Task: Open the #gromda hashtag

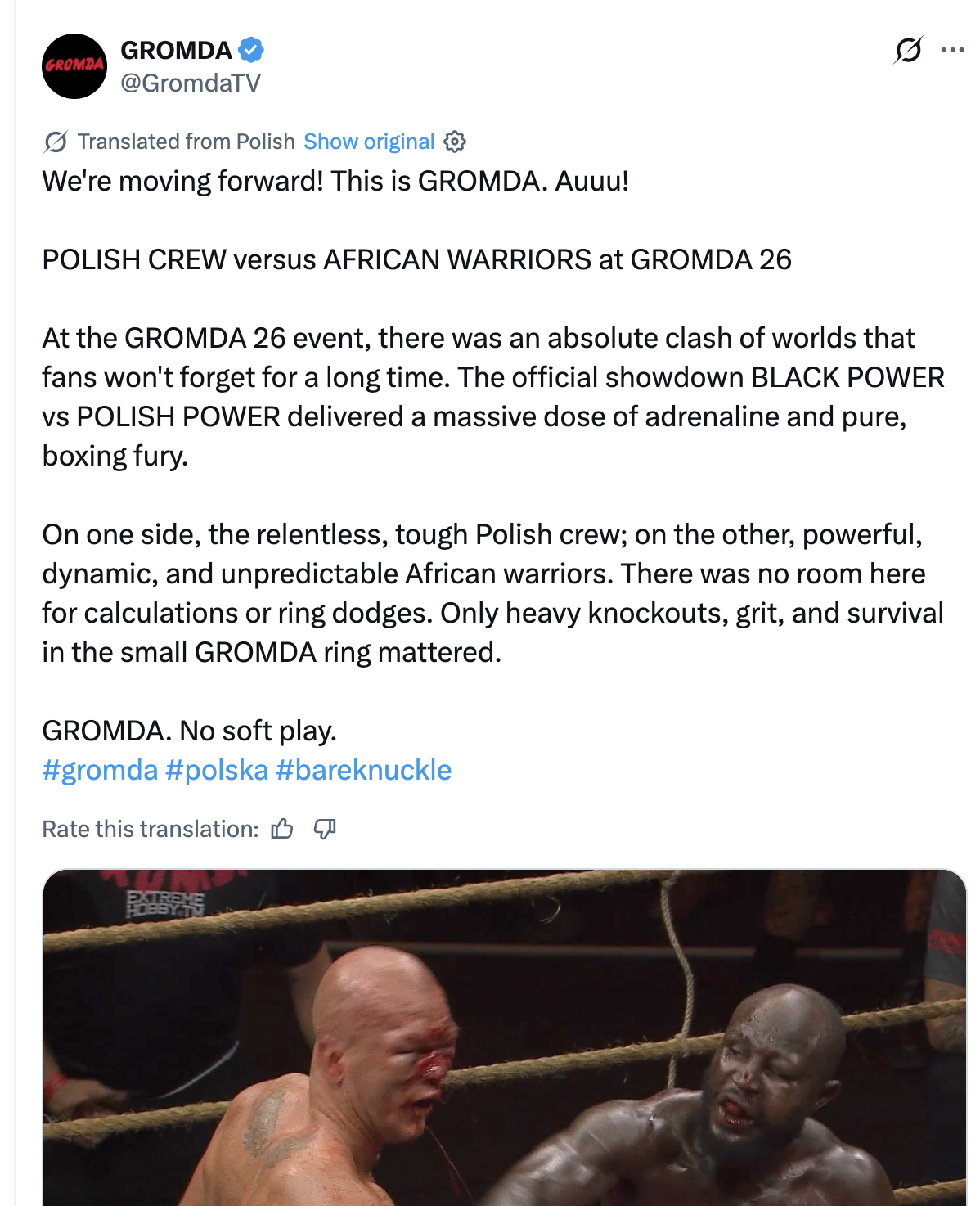Action: 100,770
